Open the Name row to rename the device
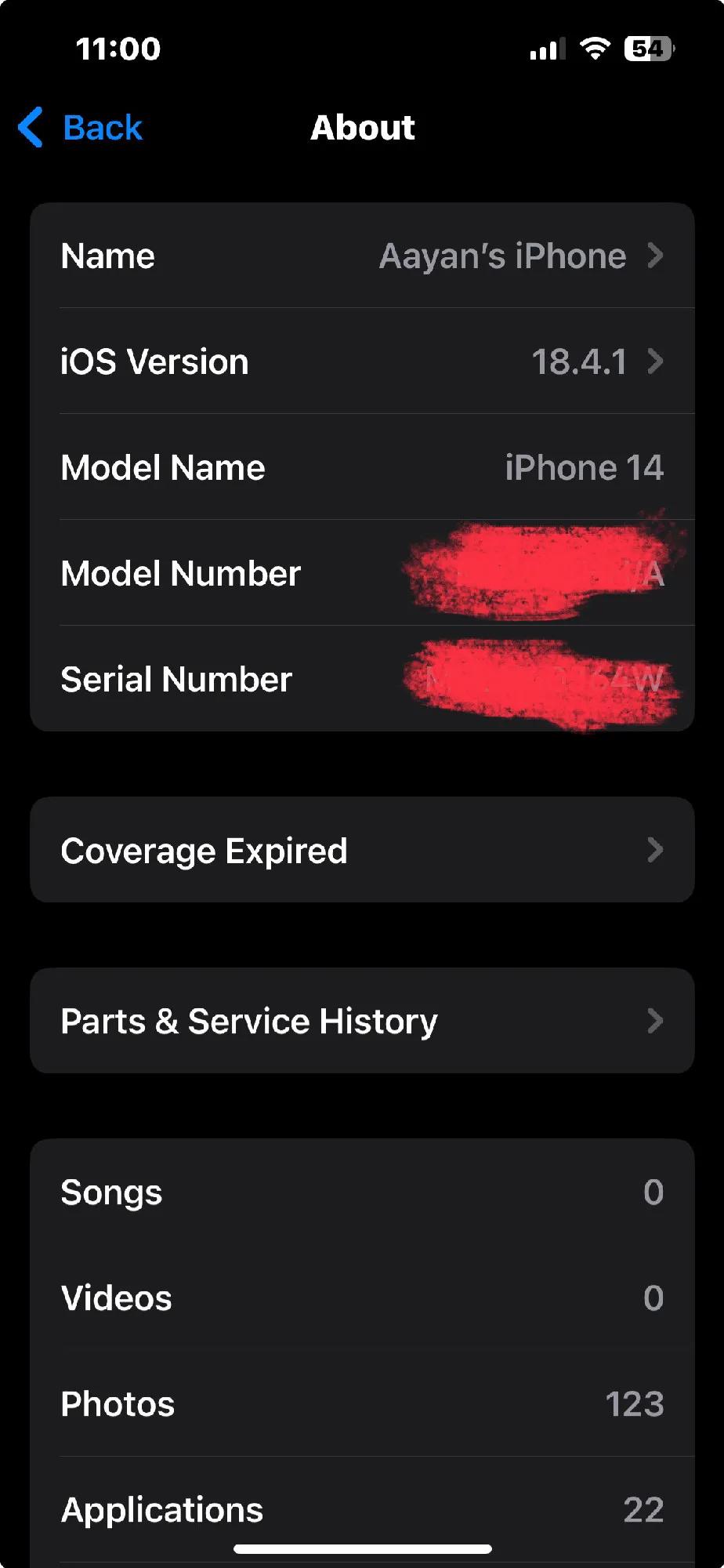 [x=362, y=256]
